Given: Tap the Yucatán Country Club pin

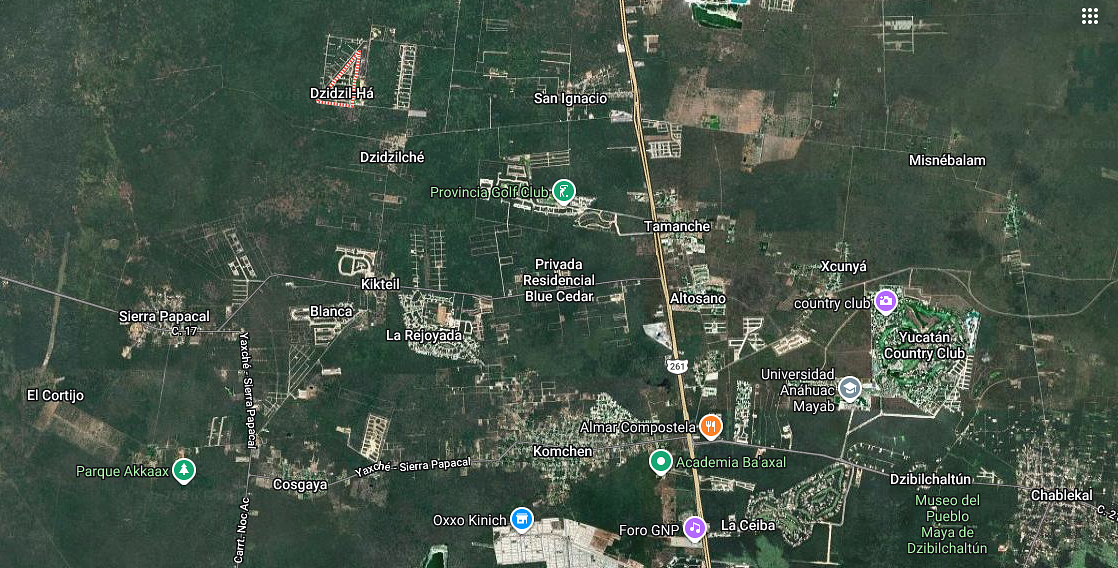Looking at the screenshot, I should (x=885, y=300).
